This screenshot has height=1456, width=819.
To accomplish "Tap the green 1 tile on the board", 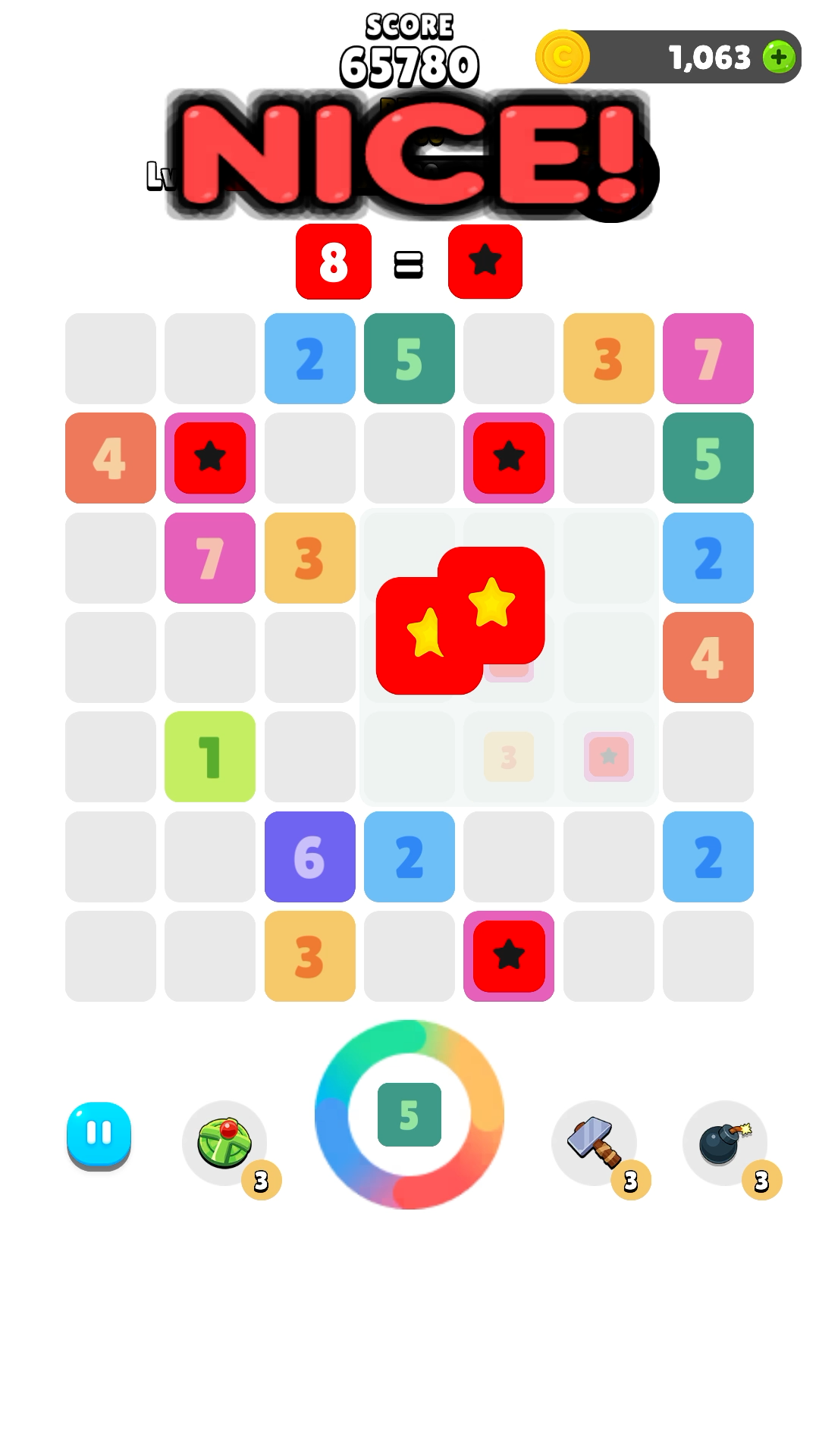I will click(x=209, y=757).
